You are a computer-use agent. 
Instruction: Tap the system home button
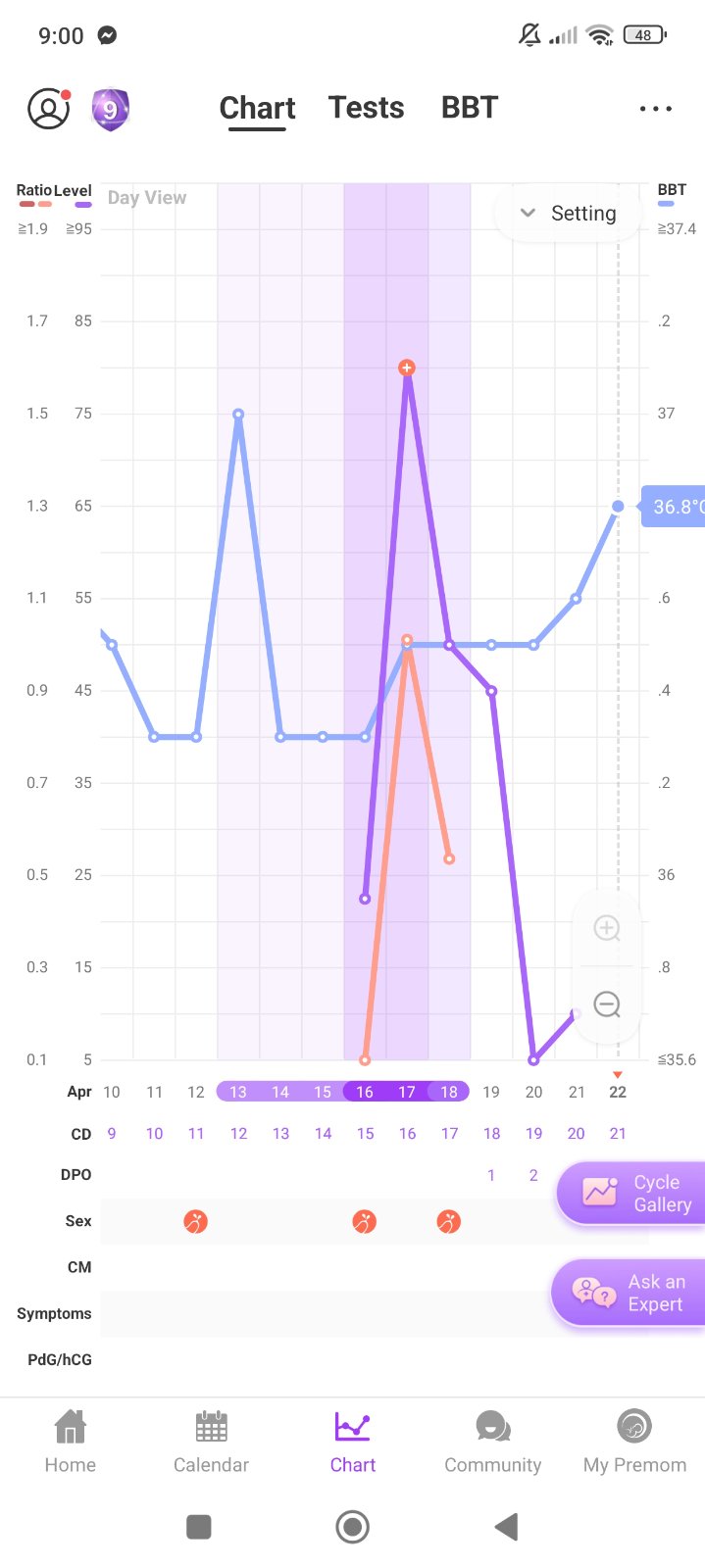coord(352,1527)
